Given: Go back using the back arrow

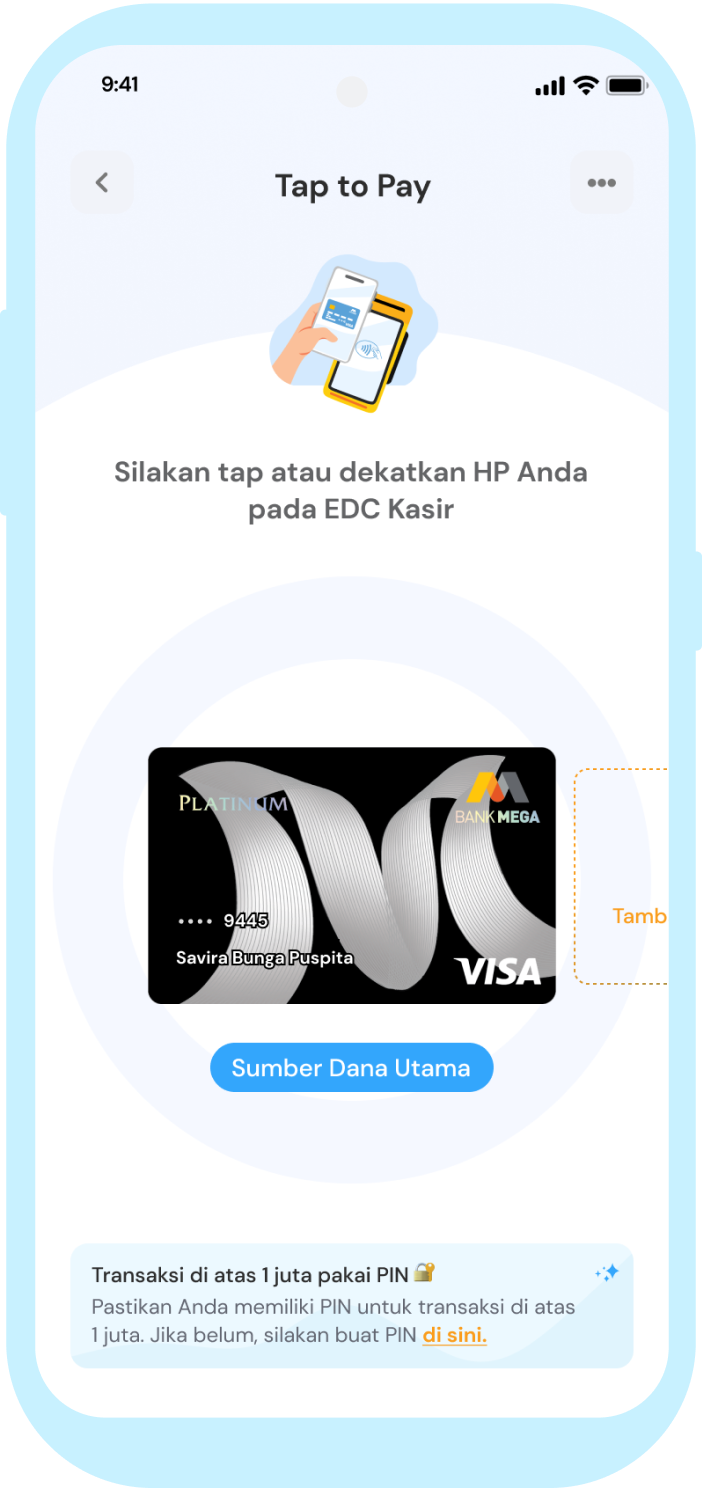Looking at the screenshot, I should point(101,182).
